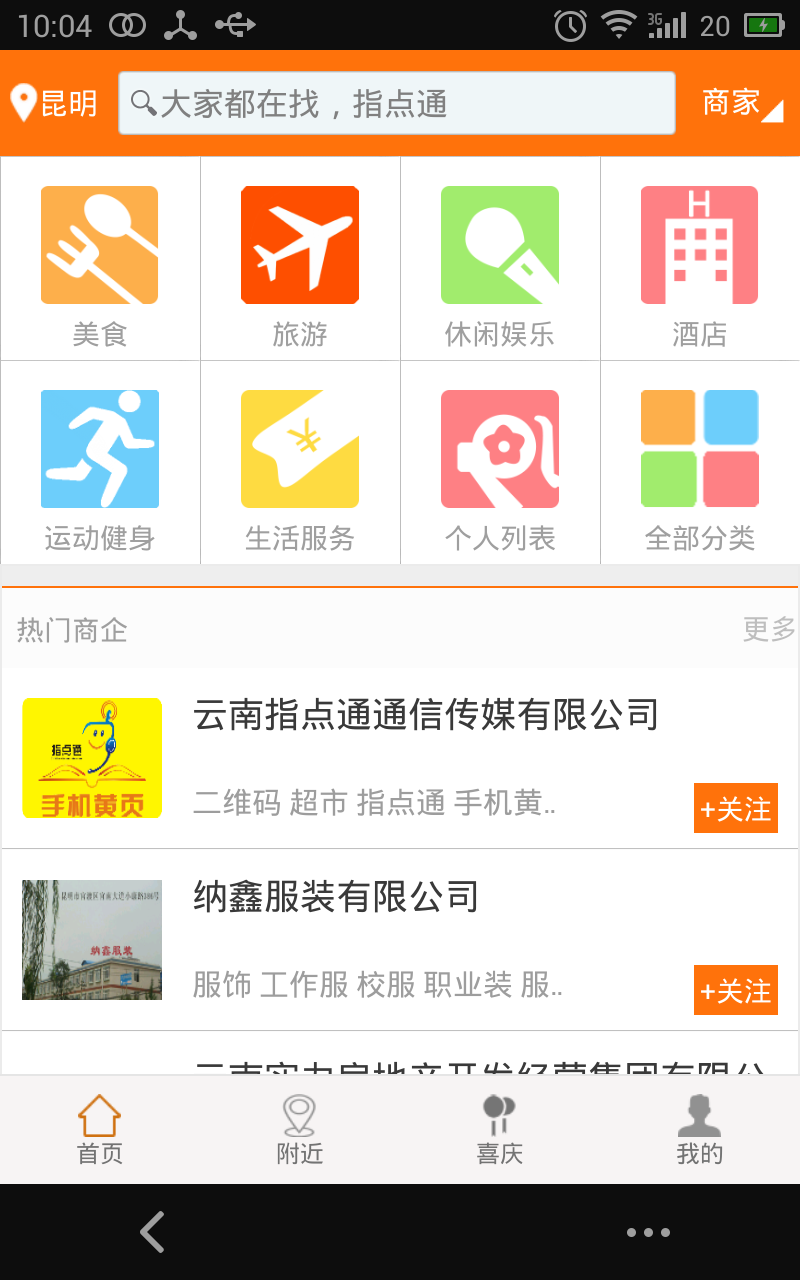
Task: Open the 商家 search type dropdown
Action: point(741,103)
